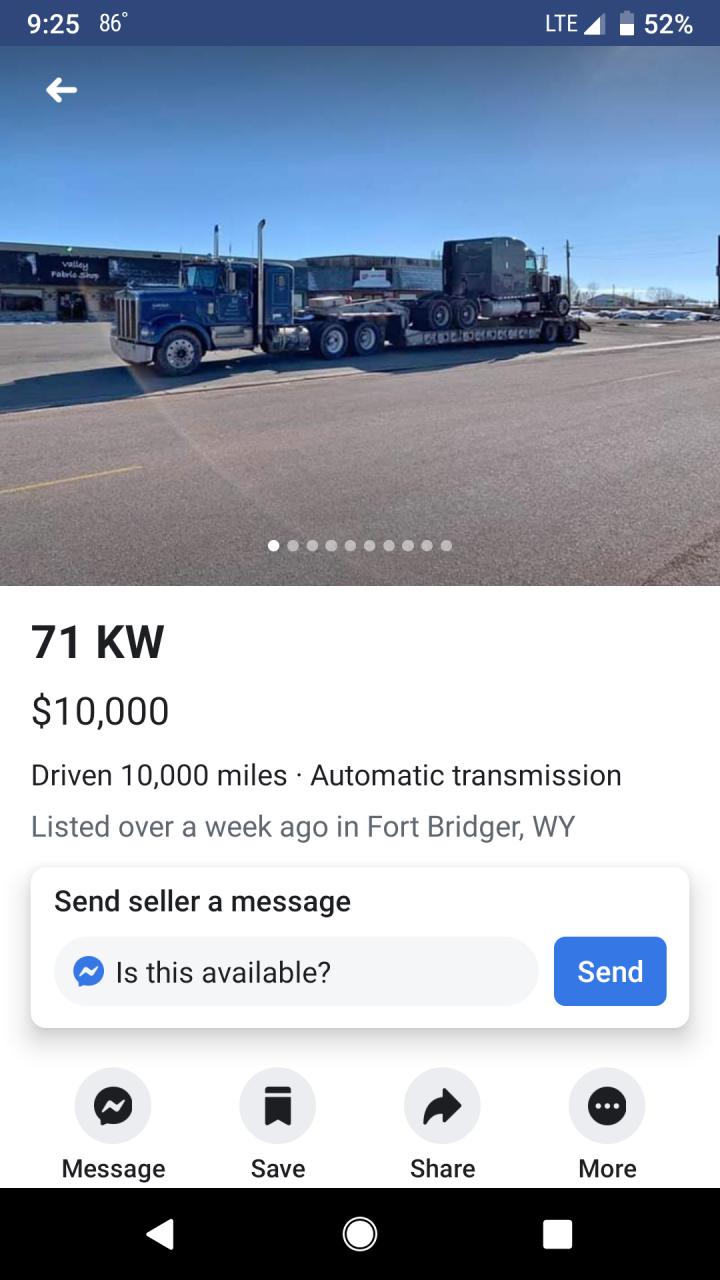720x1280 pixels.
Task: Send the message to the seller
Action: click(610, 972)
